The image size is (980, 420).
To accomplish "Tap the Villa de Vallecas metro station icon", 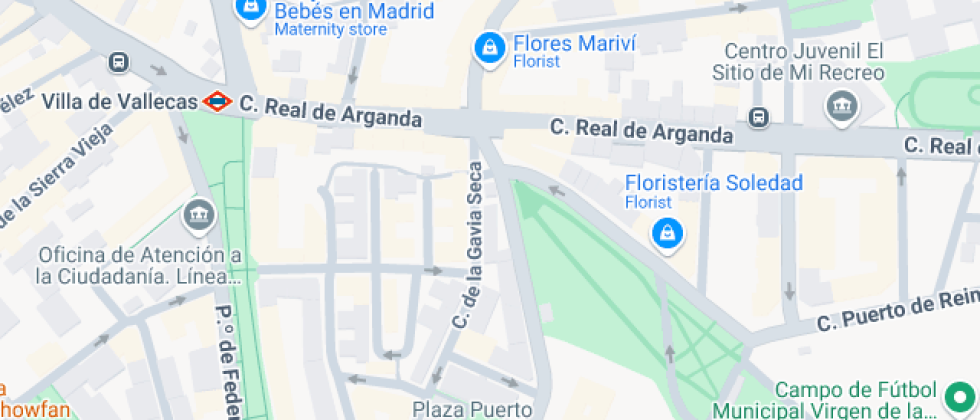I will tap(217, 101).
